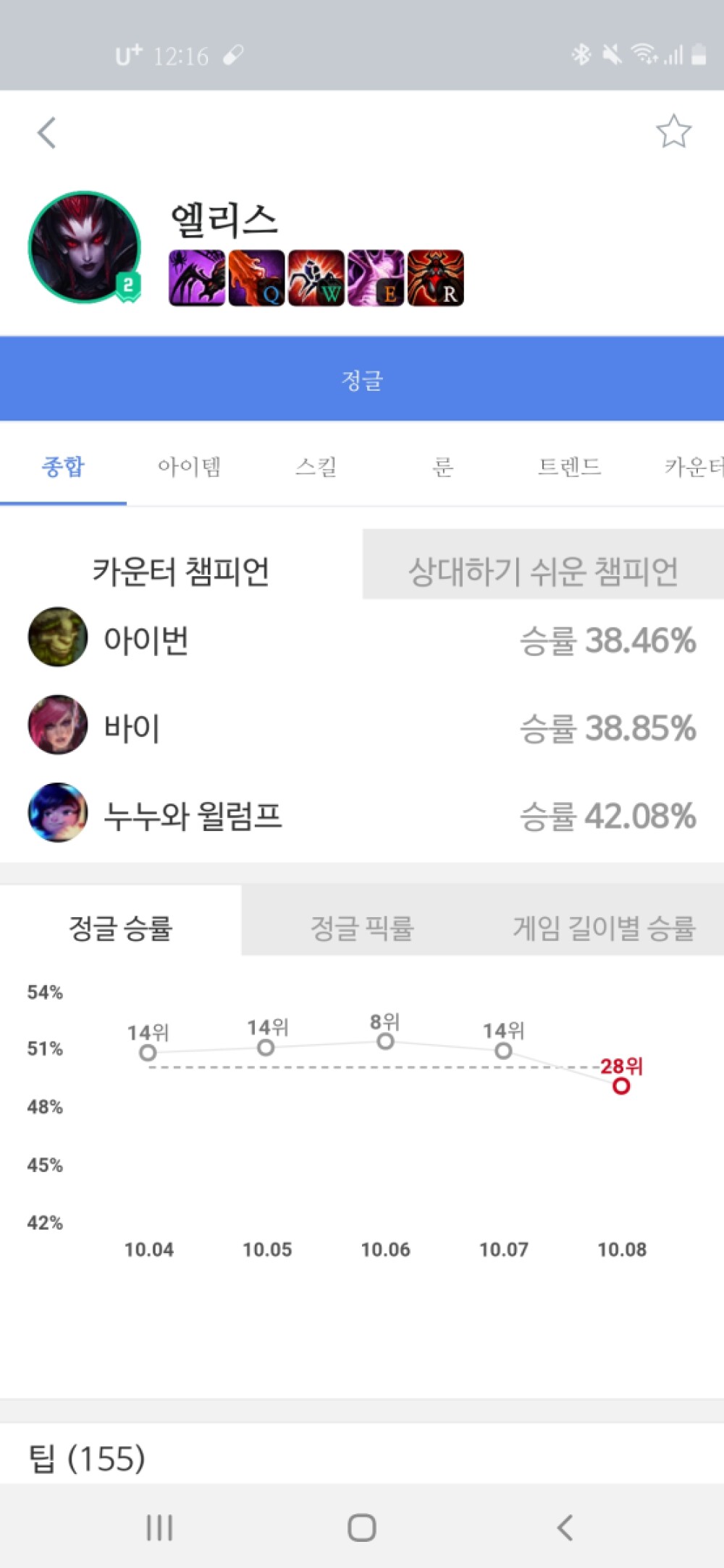This screenshot has height=1568, width=724.
Task: Switch chart to 정글 픽률
Action: coord(362,927)
